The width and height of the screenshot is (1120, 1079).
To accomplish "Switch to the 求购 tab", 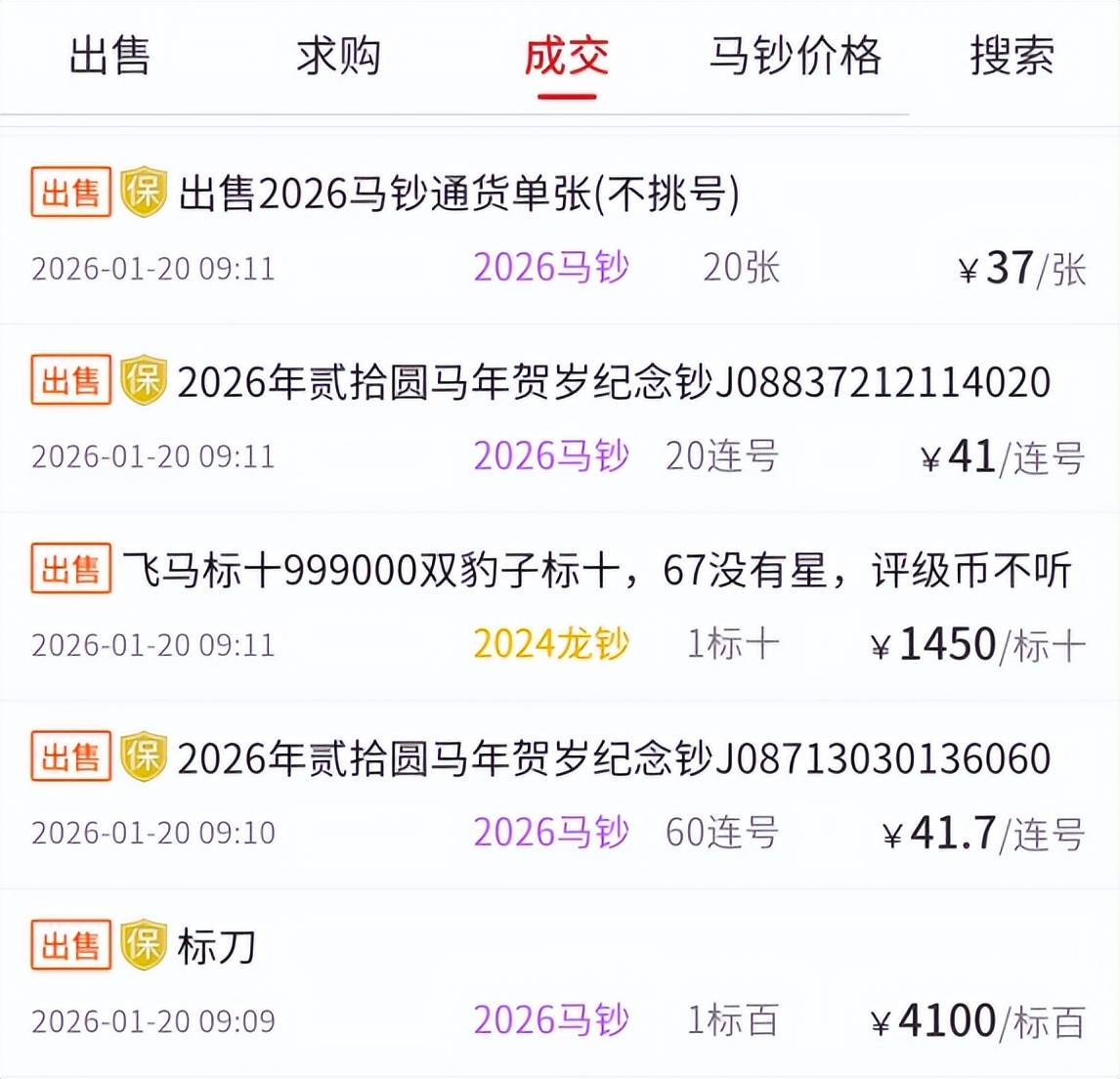I will [338, 56].
